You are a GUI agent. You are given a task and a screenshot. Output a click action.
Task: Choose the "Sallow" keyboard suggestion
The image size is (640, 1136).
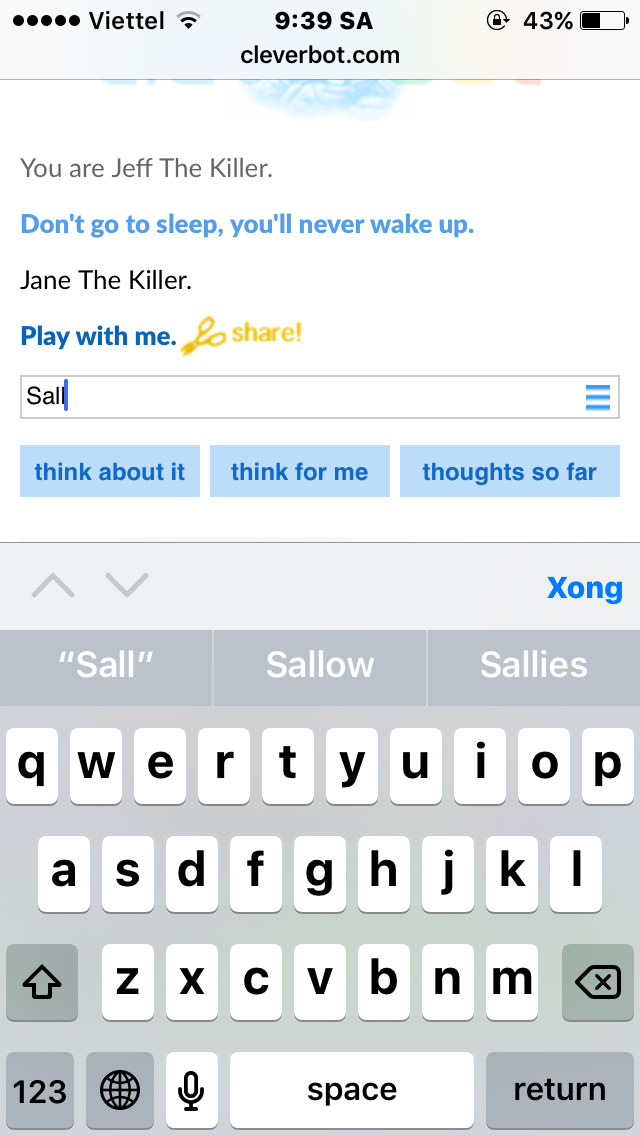pos(320,665)
